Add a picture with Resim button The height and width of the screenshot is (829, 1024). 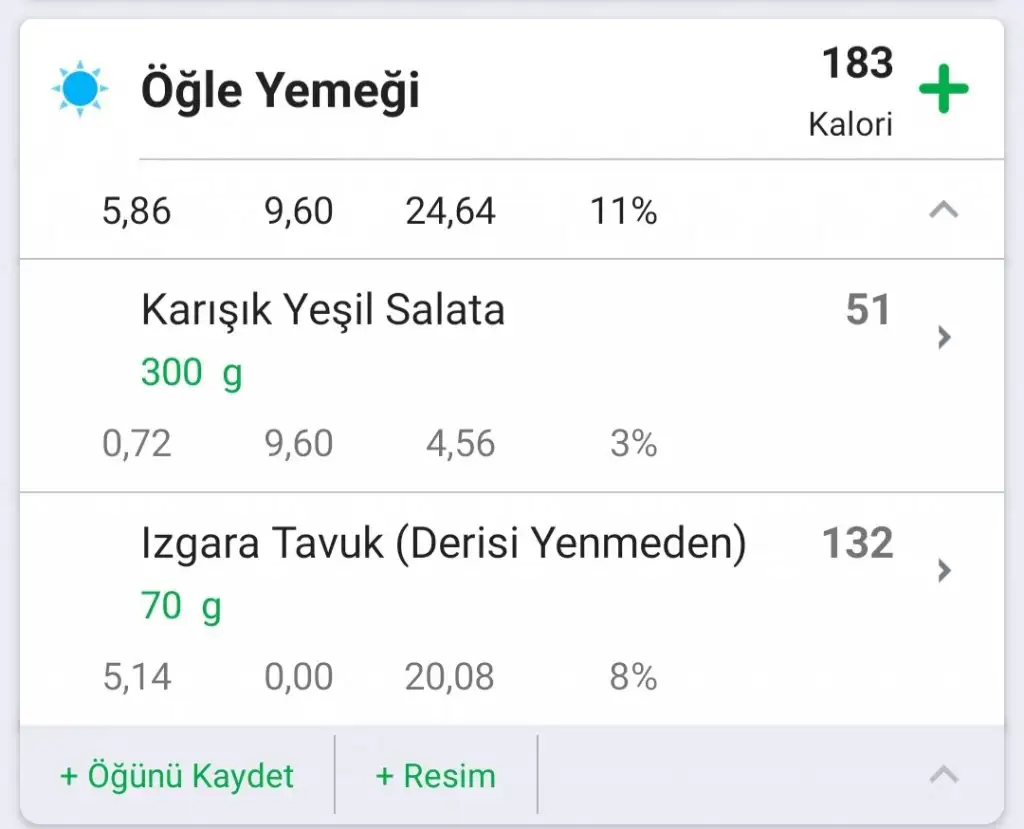coord(435,776)
